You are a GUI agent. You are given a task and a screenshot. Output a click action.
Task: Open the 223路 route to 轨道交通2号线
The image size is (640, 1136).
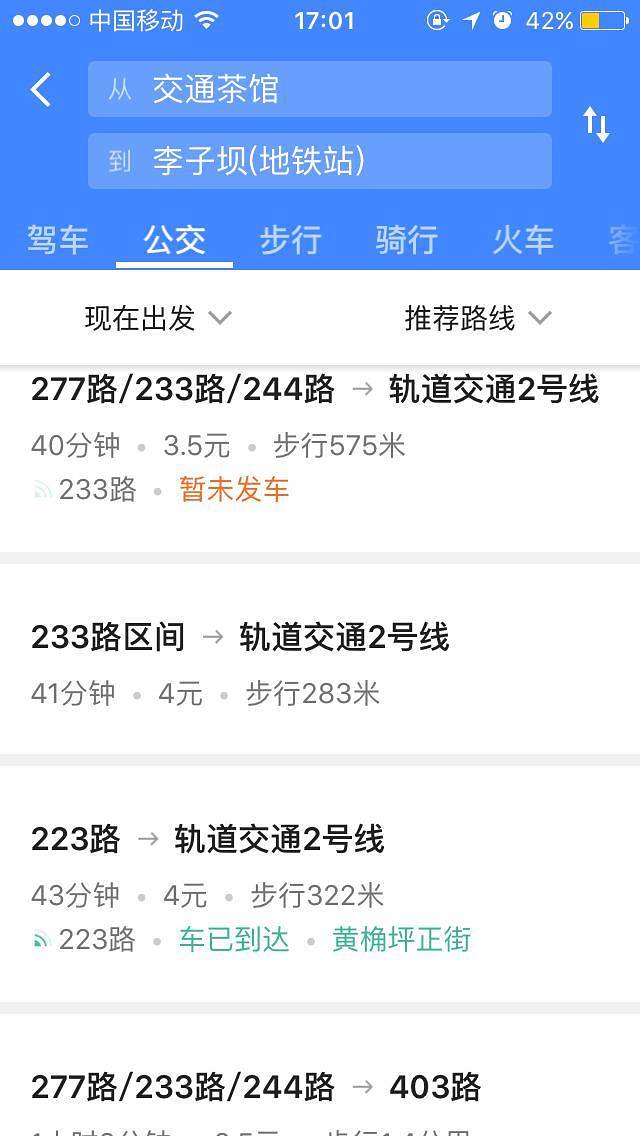click(x=320, y=886)
